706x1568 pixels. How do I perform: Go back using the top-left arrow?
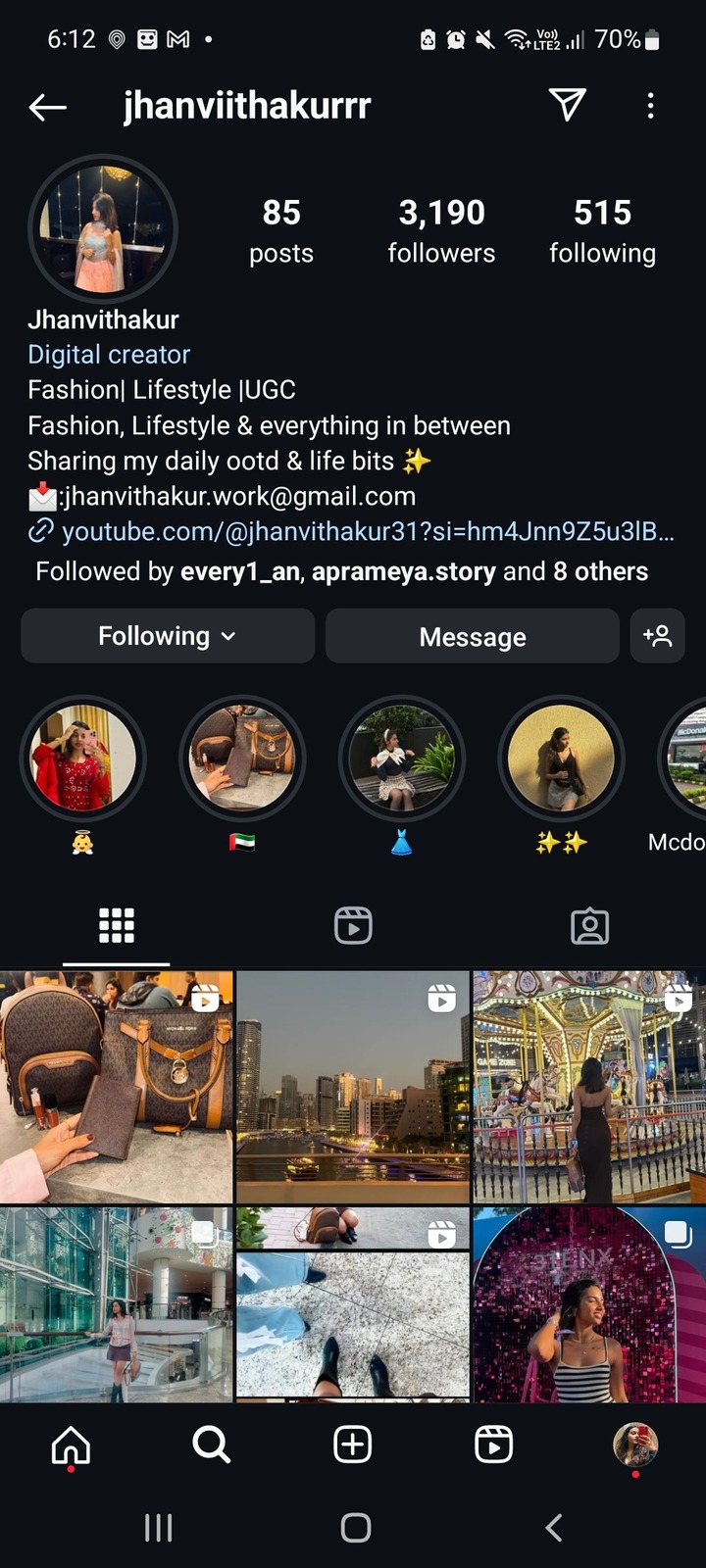click(x=47, y=107)
